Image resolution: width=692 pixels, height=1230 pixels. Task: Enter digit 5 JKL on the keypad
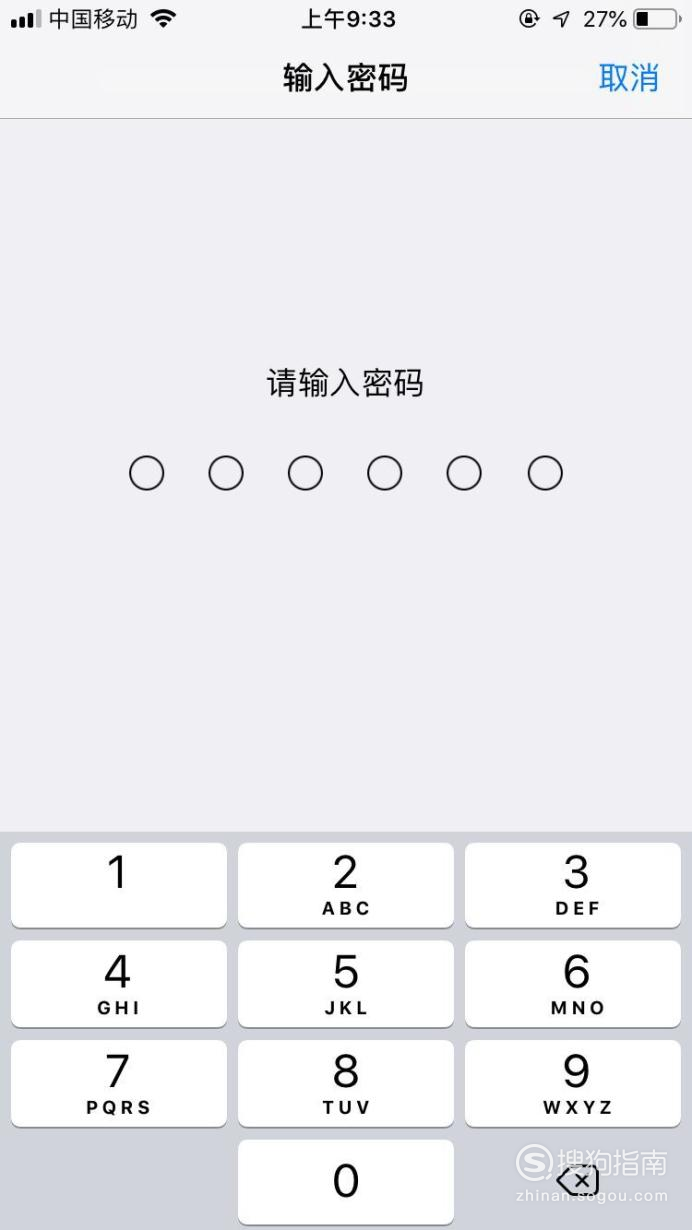coord(346,984)
